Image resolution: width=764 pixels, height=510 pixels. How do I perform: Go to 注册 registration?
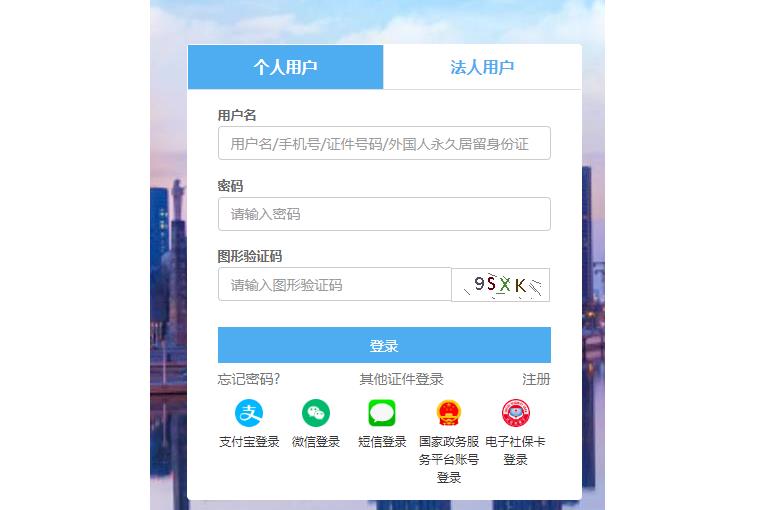coord(536,379)
